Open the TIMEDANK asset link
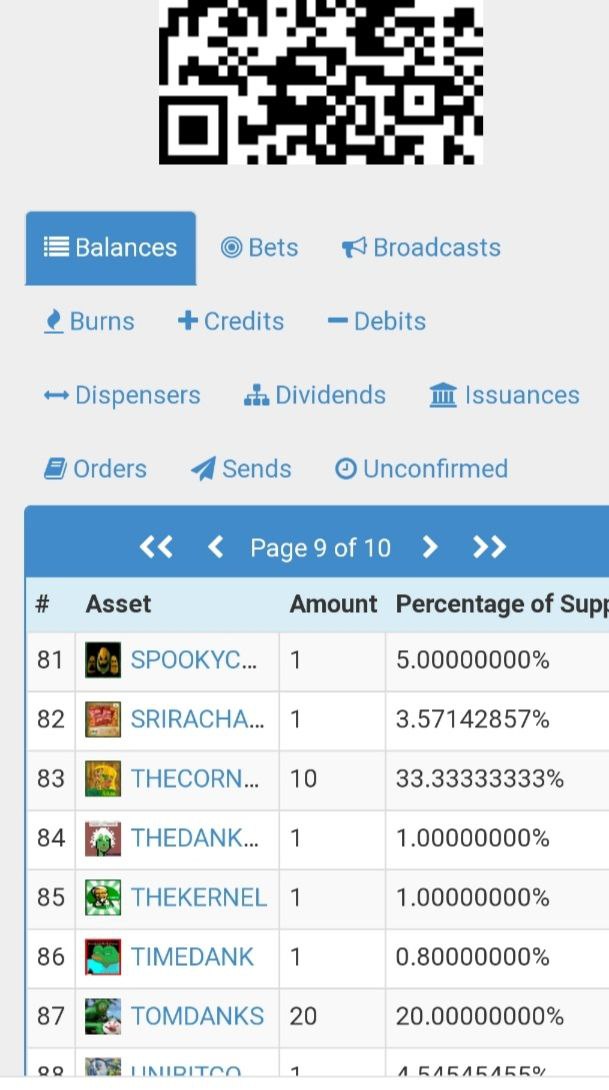Viewport: 609px width, 1090px height. coord(192,957)
